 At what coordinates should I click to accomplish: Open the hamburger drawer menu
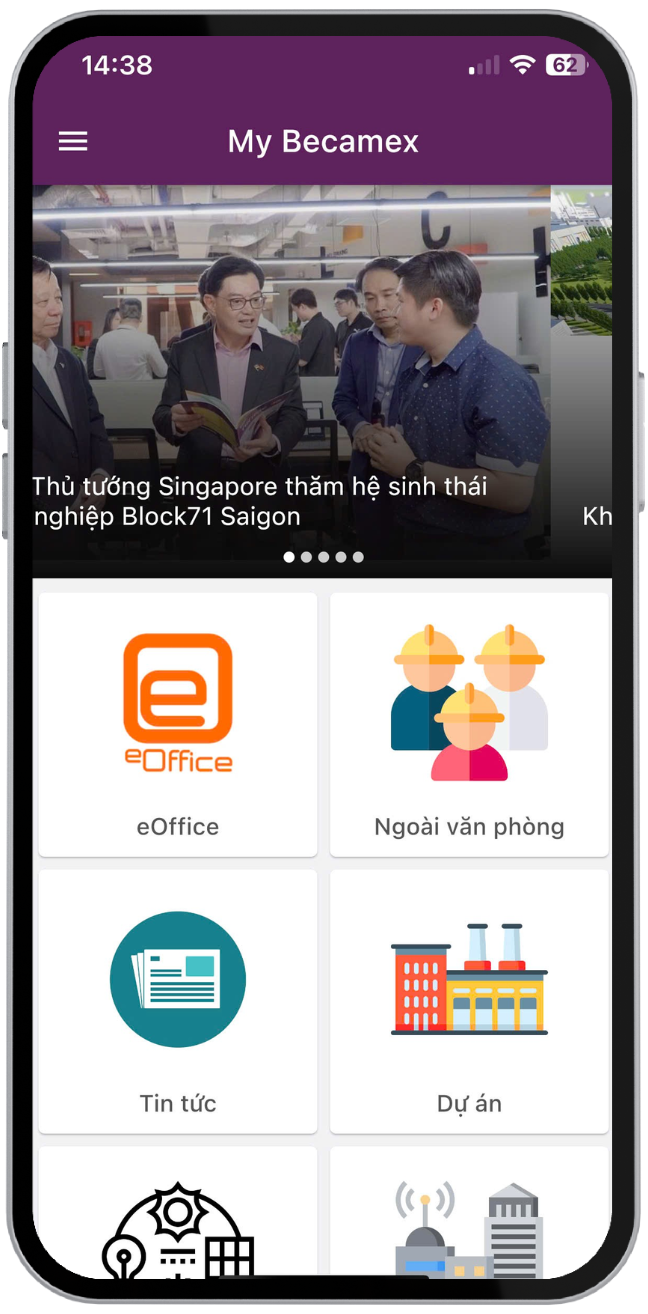[73, 142]
